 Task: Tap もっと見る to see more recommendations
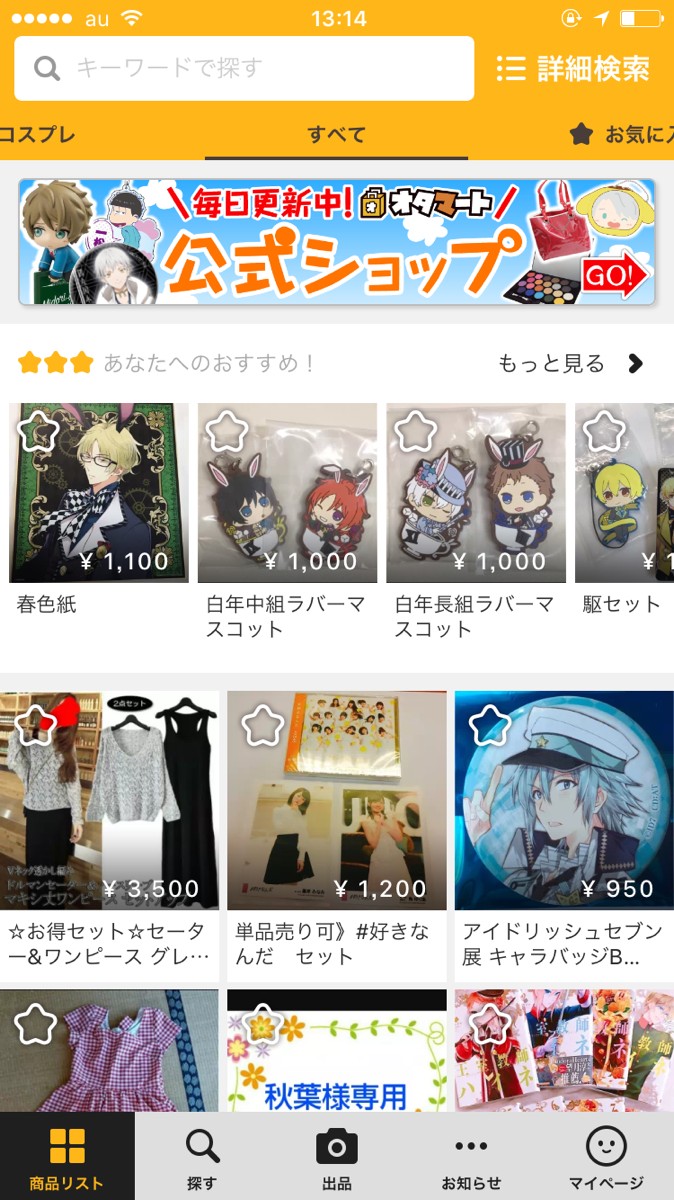pos(570,364)
